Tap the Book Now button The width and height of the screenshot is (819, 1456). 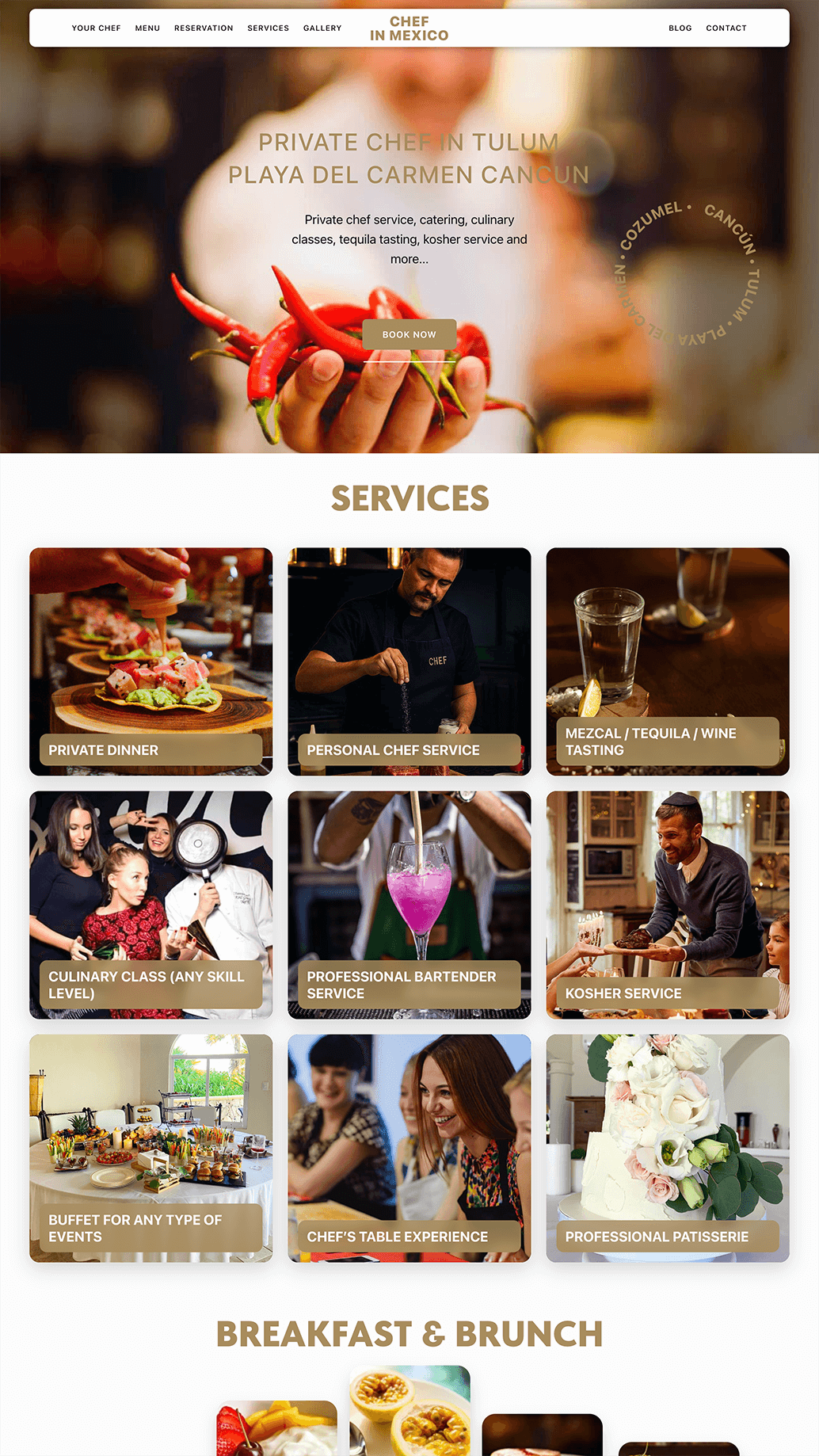pos(409,334)
